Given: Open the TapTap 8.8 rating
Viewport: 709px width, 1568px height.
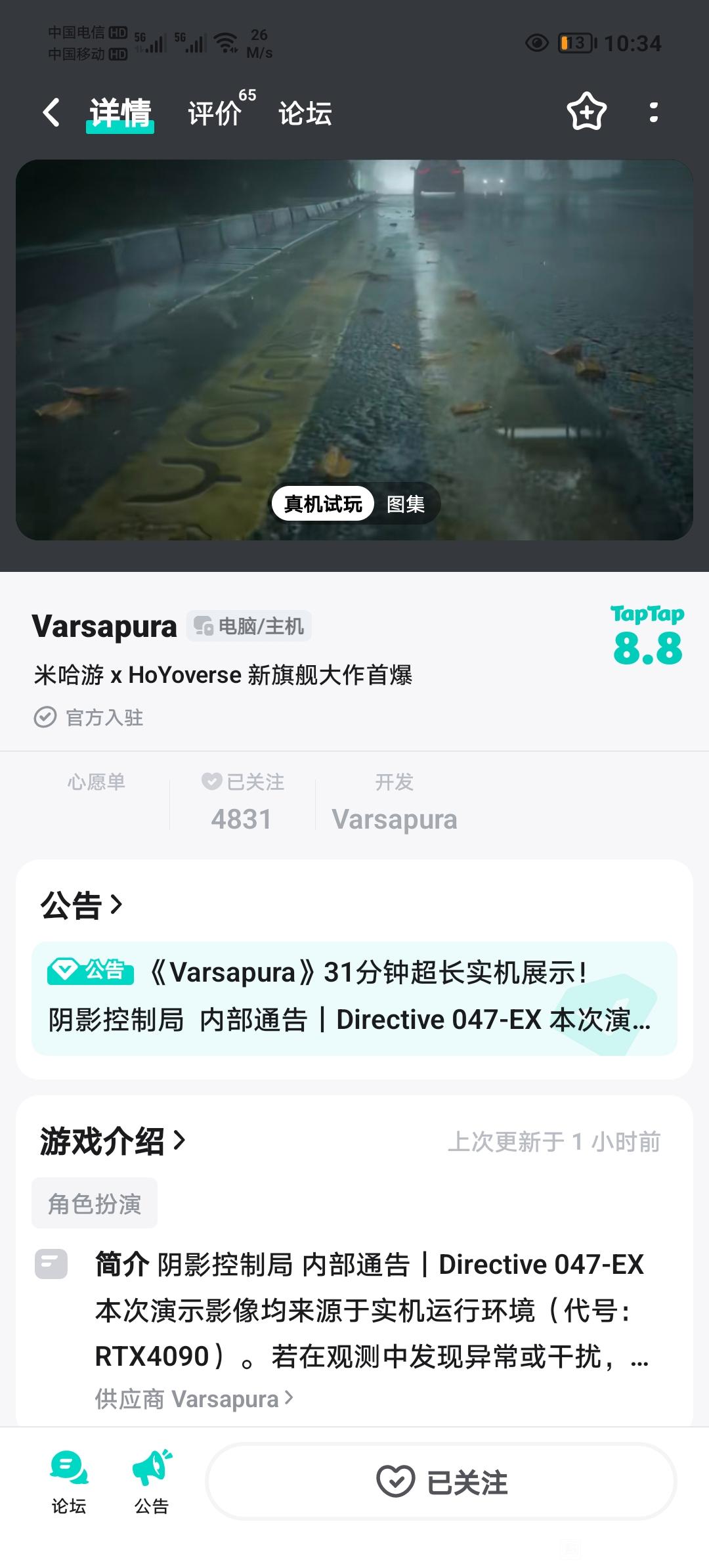Looking at the screenshot, I should pyautogui.click(x=647, y=636).
